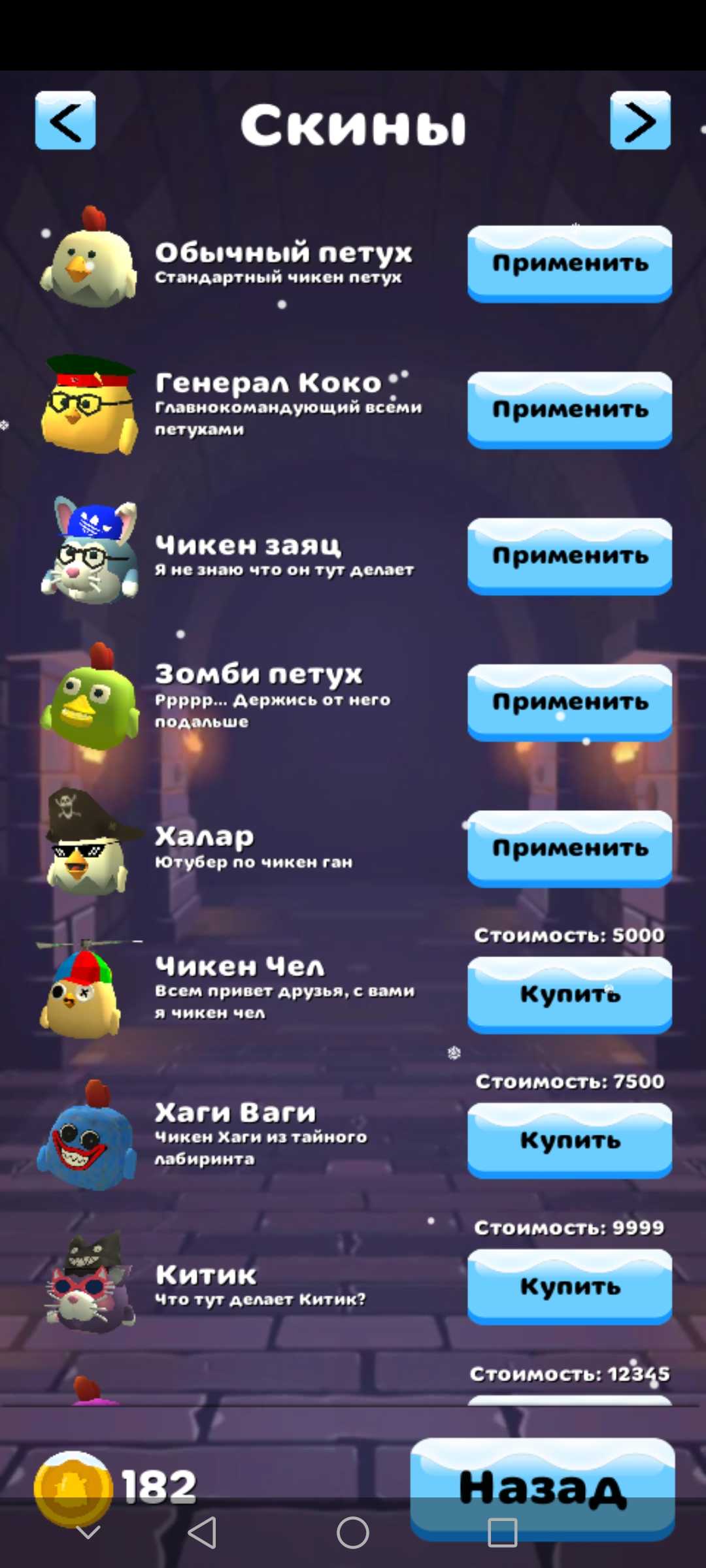Apply the Обычный петух skin
The height and width of the screenshot is (1568, 706).
569,263
